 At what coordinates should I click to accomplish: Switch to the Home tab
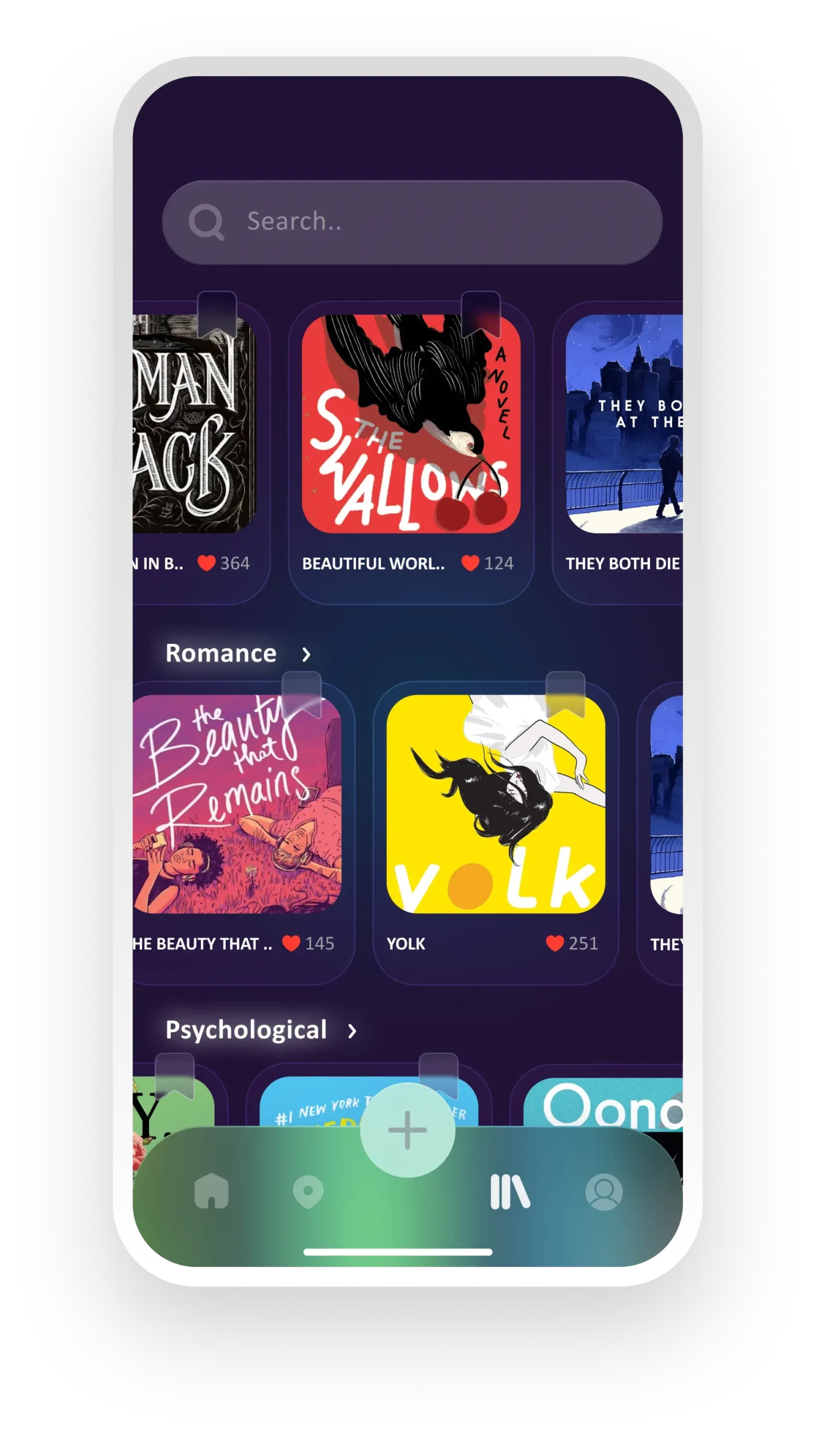click(212, 1191)
